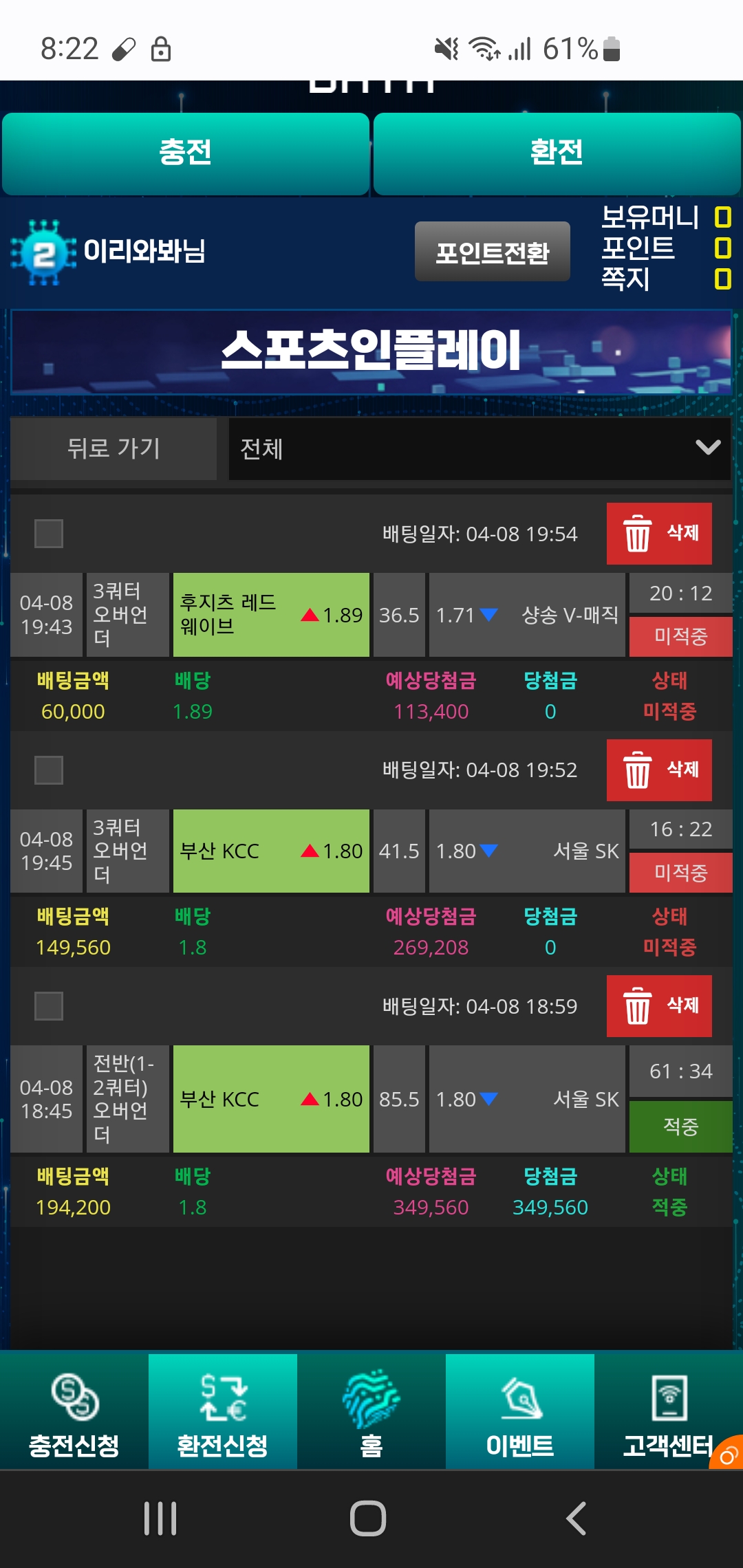Image resolution: width=743 pixels, height=1568 pixels.
Task: Delete the bet placed at 18:59
Action: tap(658, 1006)
